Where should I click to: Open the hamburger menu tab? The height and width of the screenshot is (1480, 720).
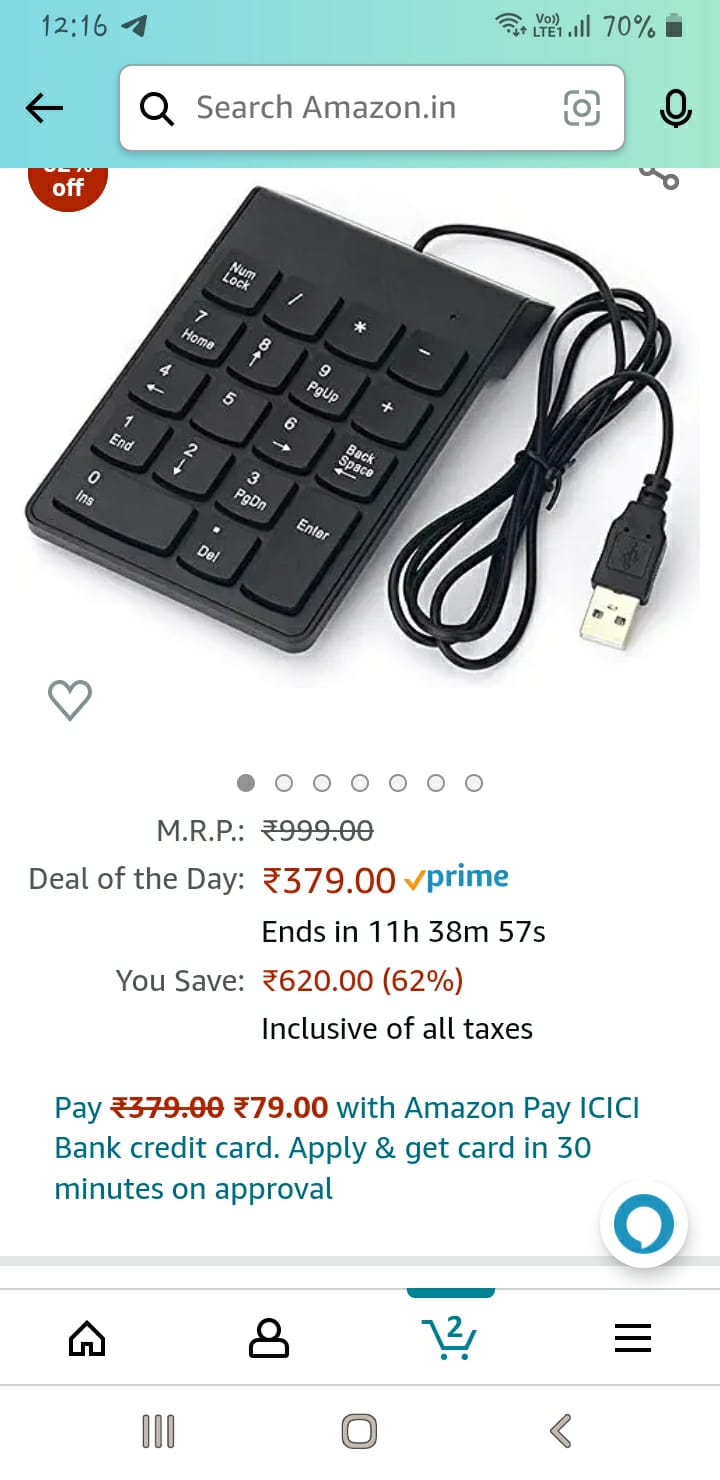click(x=633, y=1337)
